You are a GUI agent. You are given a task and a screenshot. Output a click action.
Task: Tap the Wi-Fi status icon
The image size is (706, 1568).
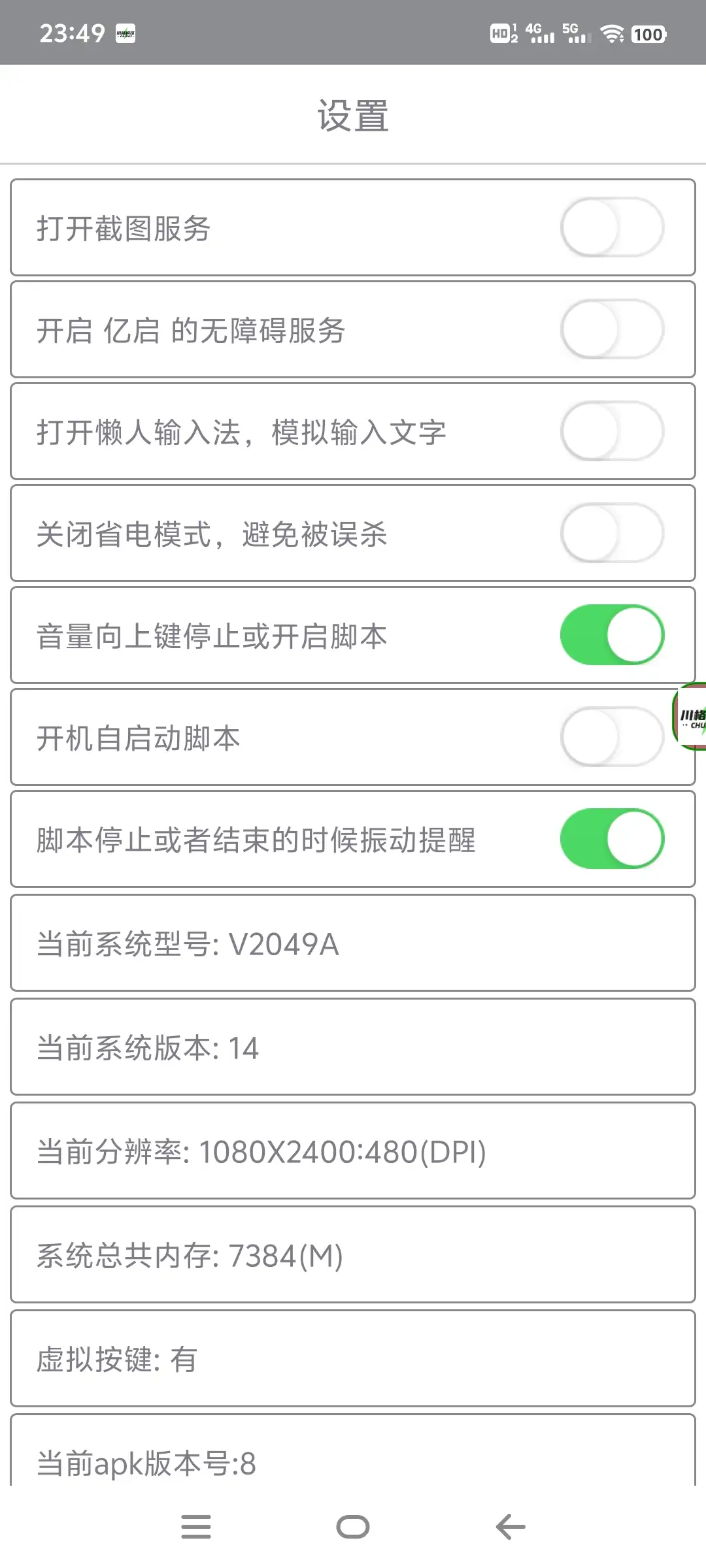coord(613,33)
